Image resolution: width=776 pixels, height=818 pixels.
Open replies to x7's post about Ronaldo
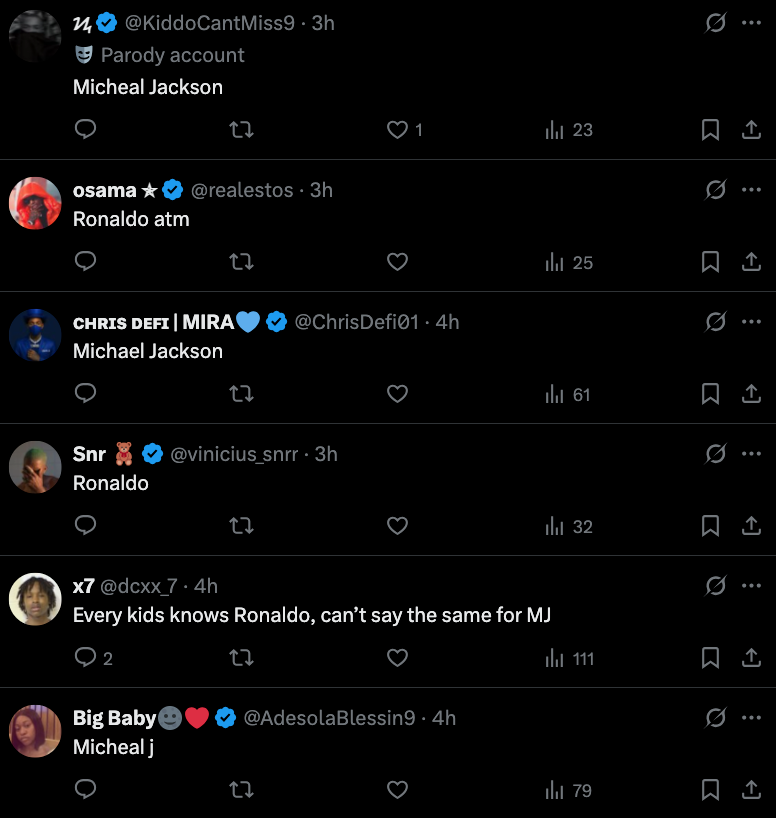pyautogui.click(x=86, y=658)
